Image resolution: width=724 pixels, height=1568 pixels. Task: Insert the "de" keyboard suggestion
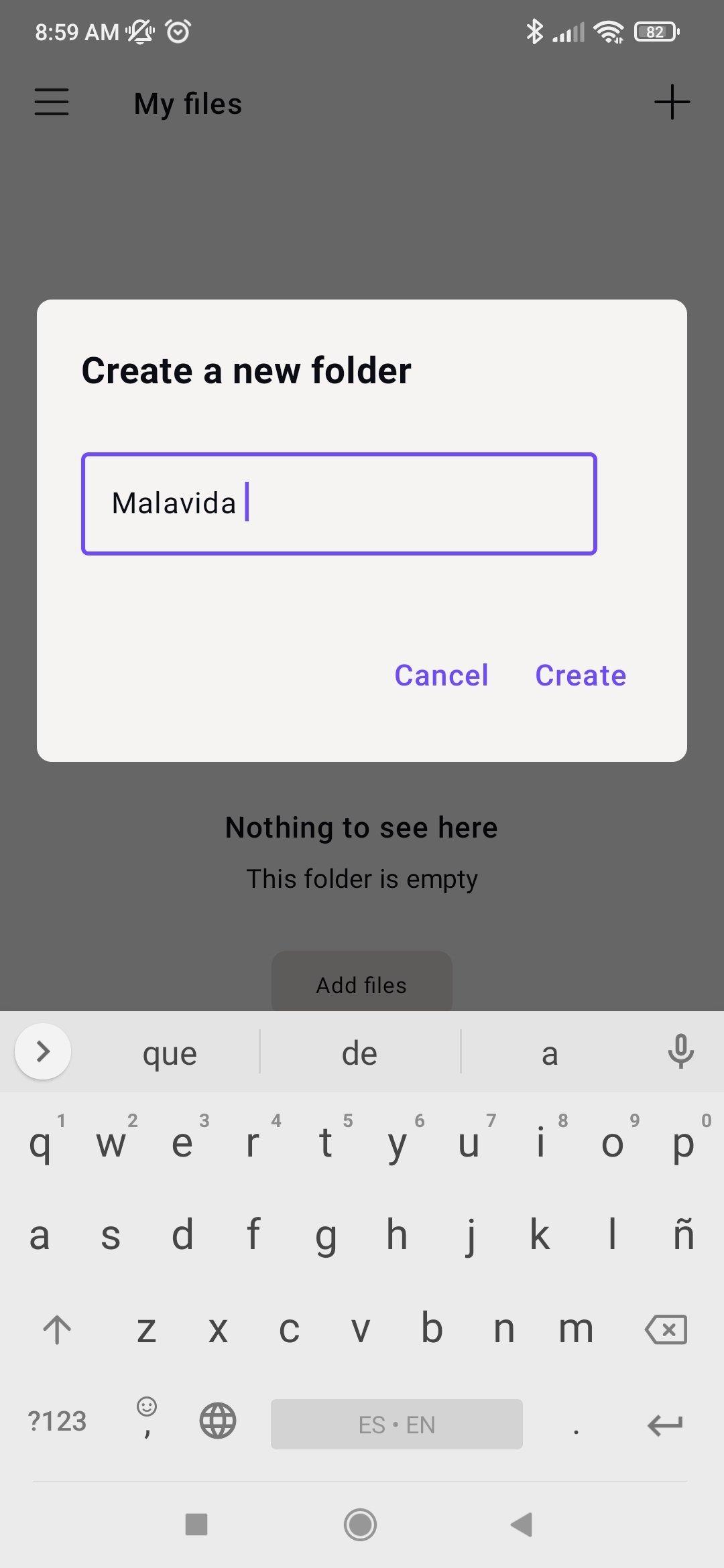coord(360,1053)
